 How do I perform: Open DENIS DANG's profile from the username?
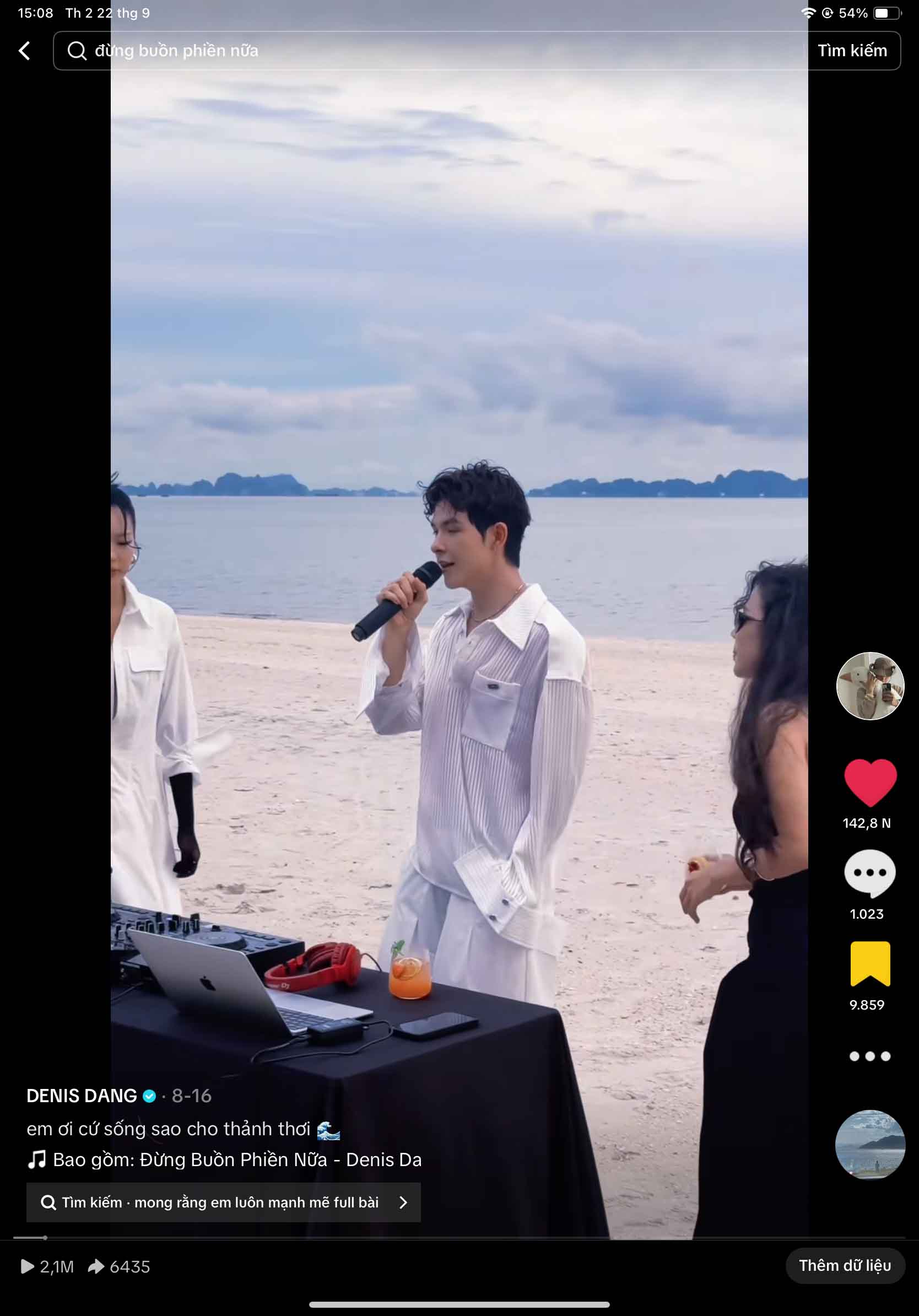click(x=82, y=1096)
